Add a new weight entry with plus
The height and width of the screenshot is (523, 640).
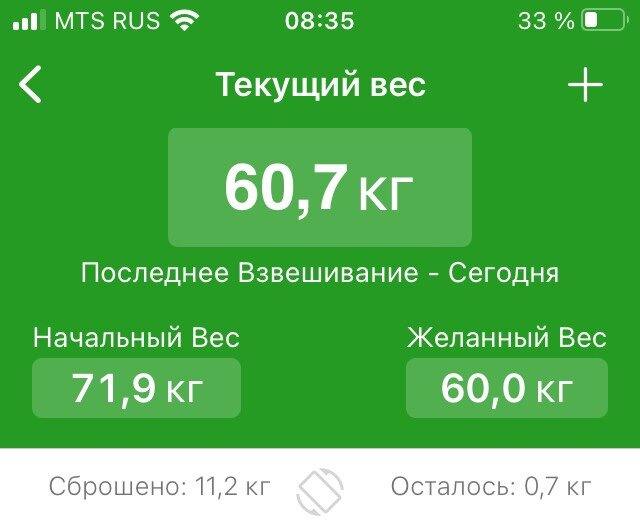585,86
